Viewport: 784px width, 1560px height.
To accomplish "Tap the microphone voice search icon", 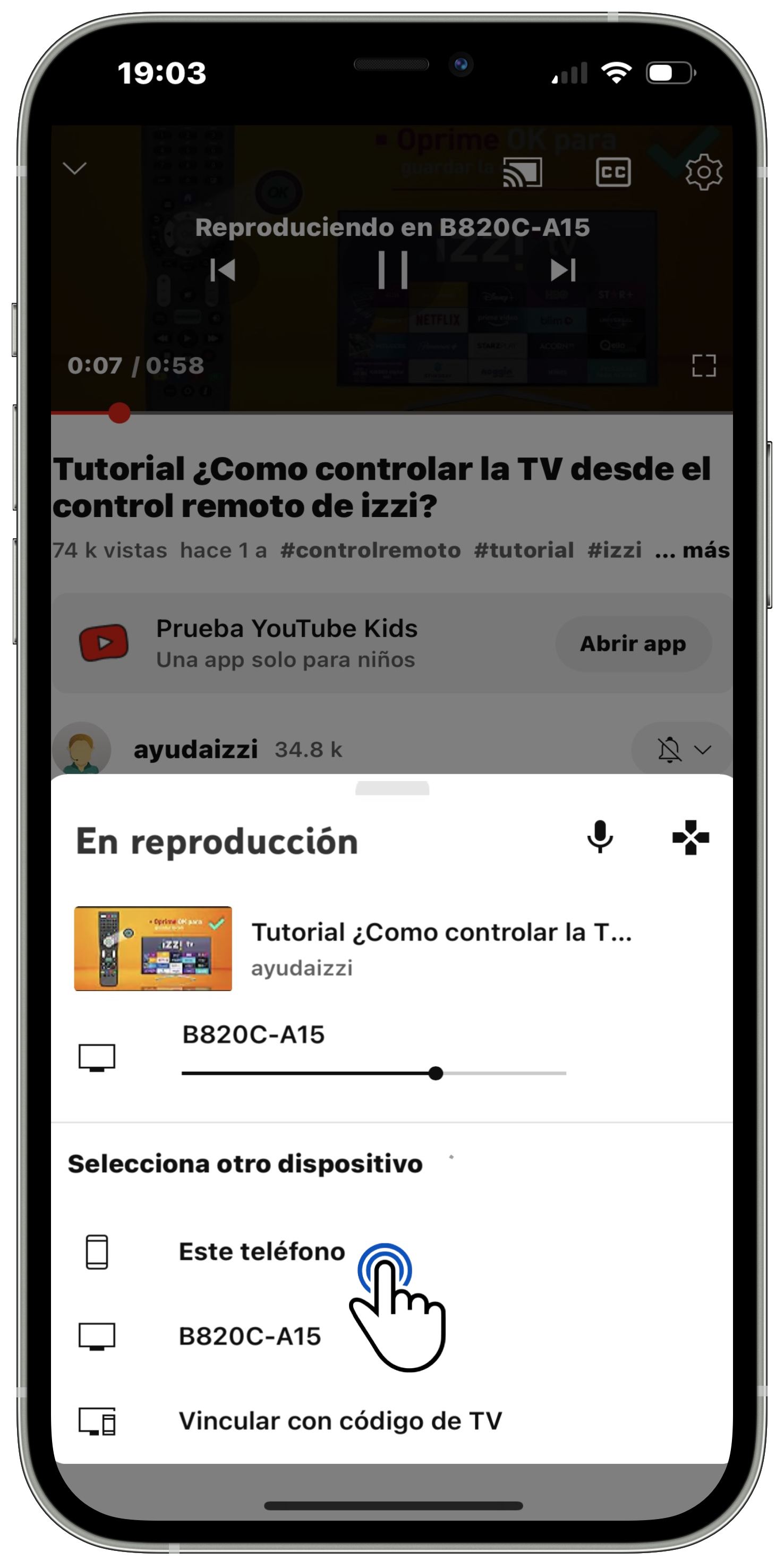I will click(599, 837).
